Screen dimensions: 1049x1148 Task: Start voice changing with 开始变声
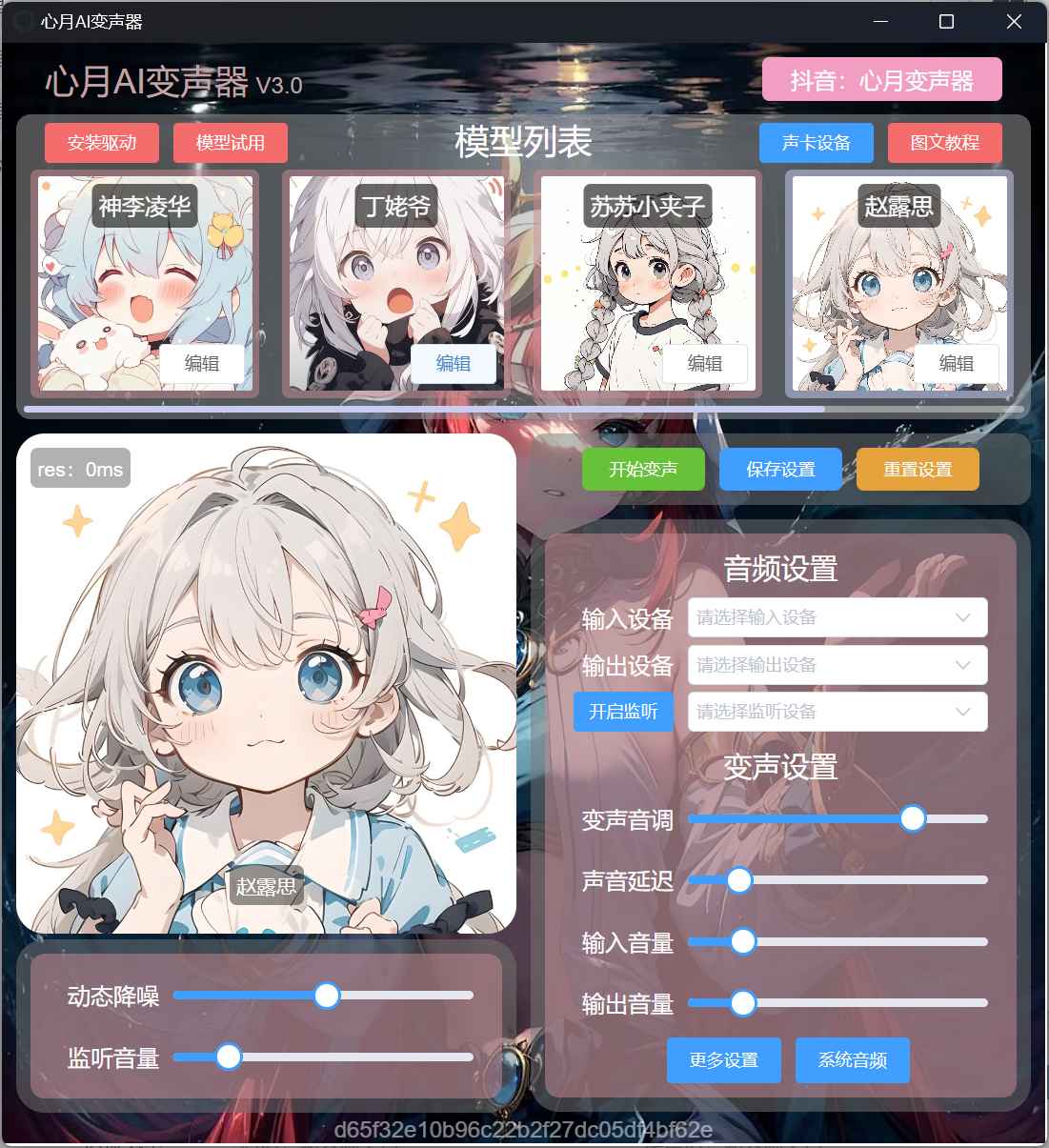click(644, 469)
